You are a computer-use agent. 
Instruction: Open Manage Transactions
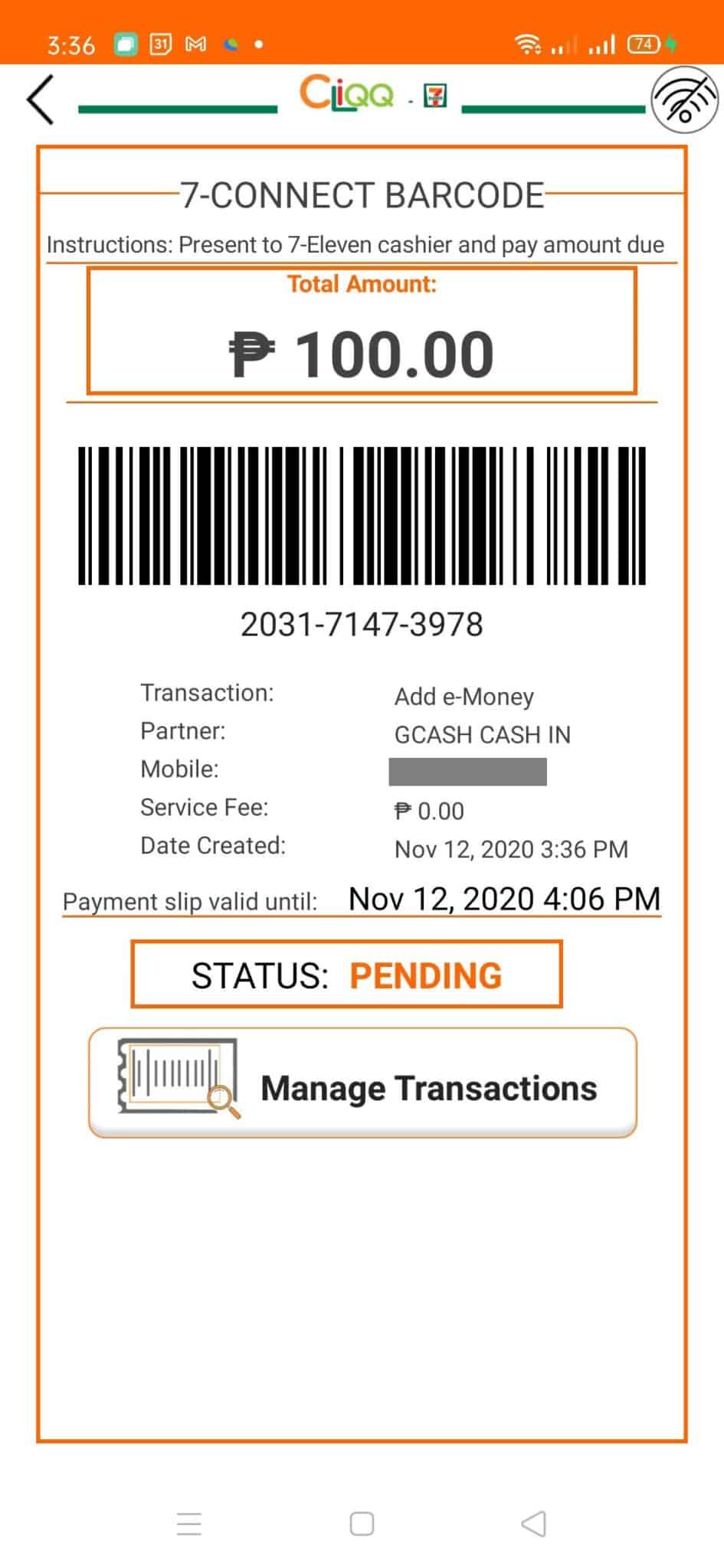pos(362,1085)
